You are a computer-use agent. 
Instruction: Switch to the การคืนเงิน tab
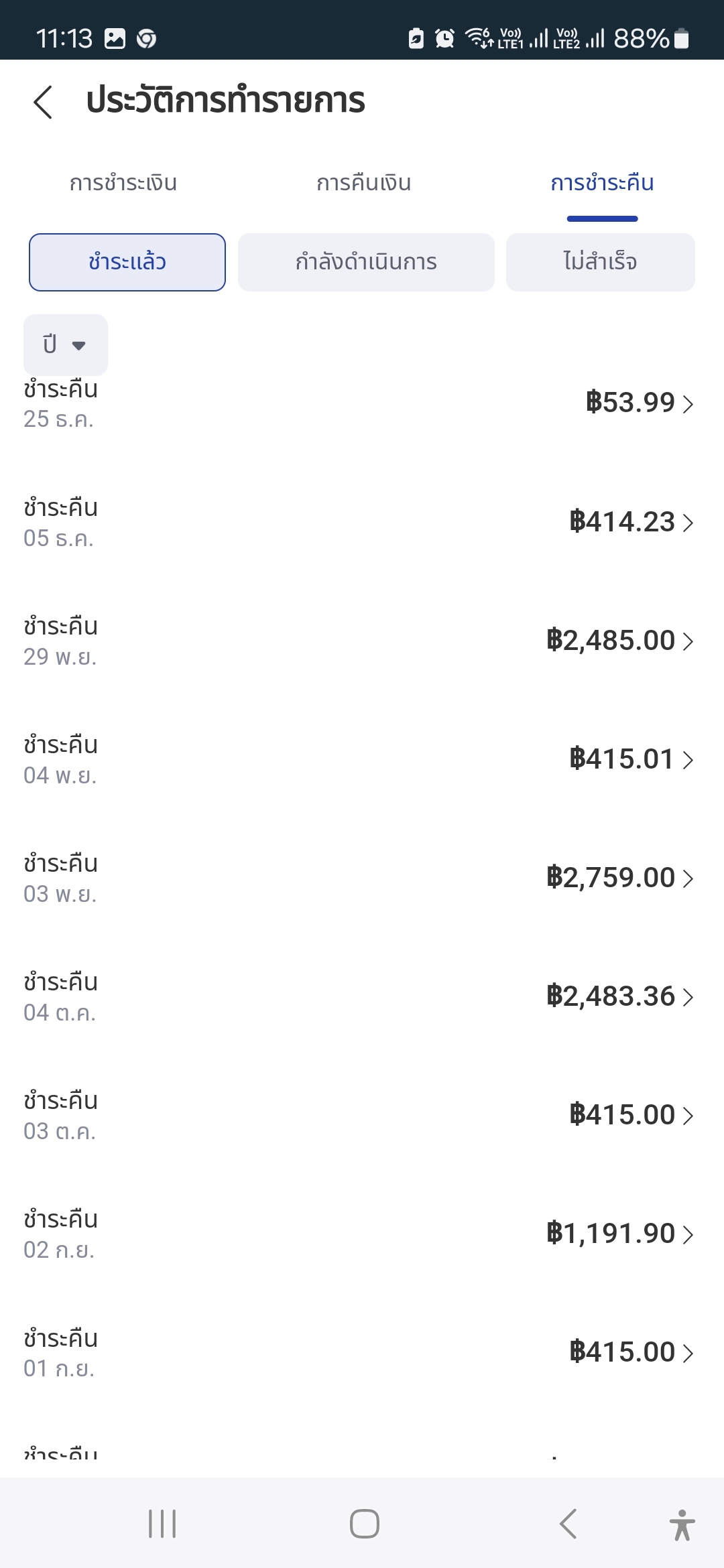coord(363,183)
